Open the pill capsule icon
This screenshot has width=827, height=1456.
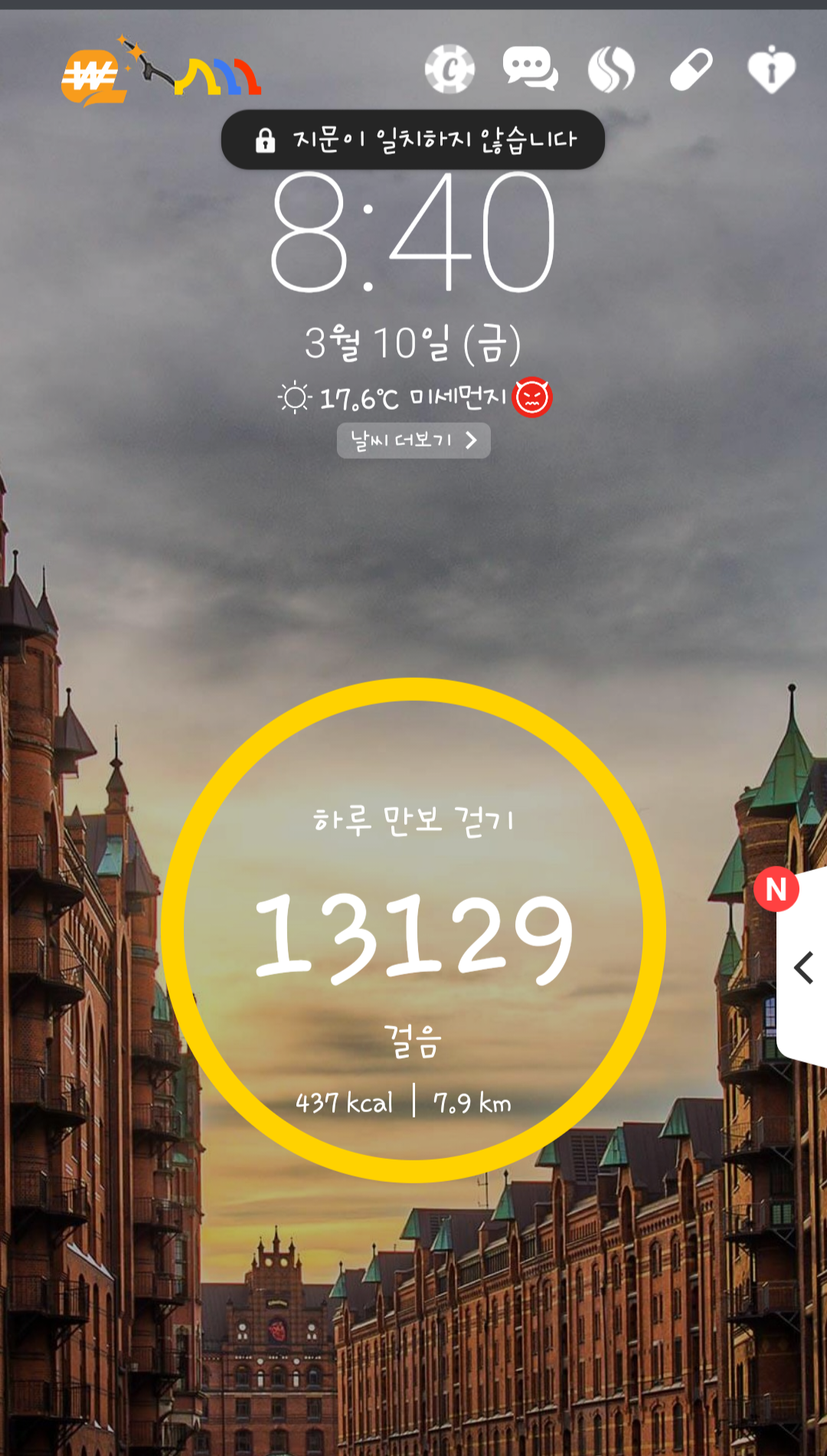pyautogui.click(x=691, y=70)
